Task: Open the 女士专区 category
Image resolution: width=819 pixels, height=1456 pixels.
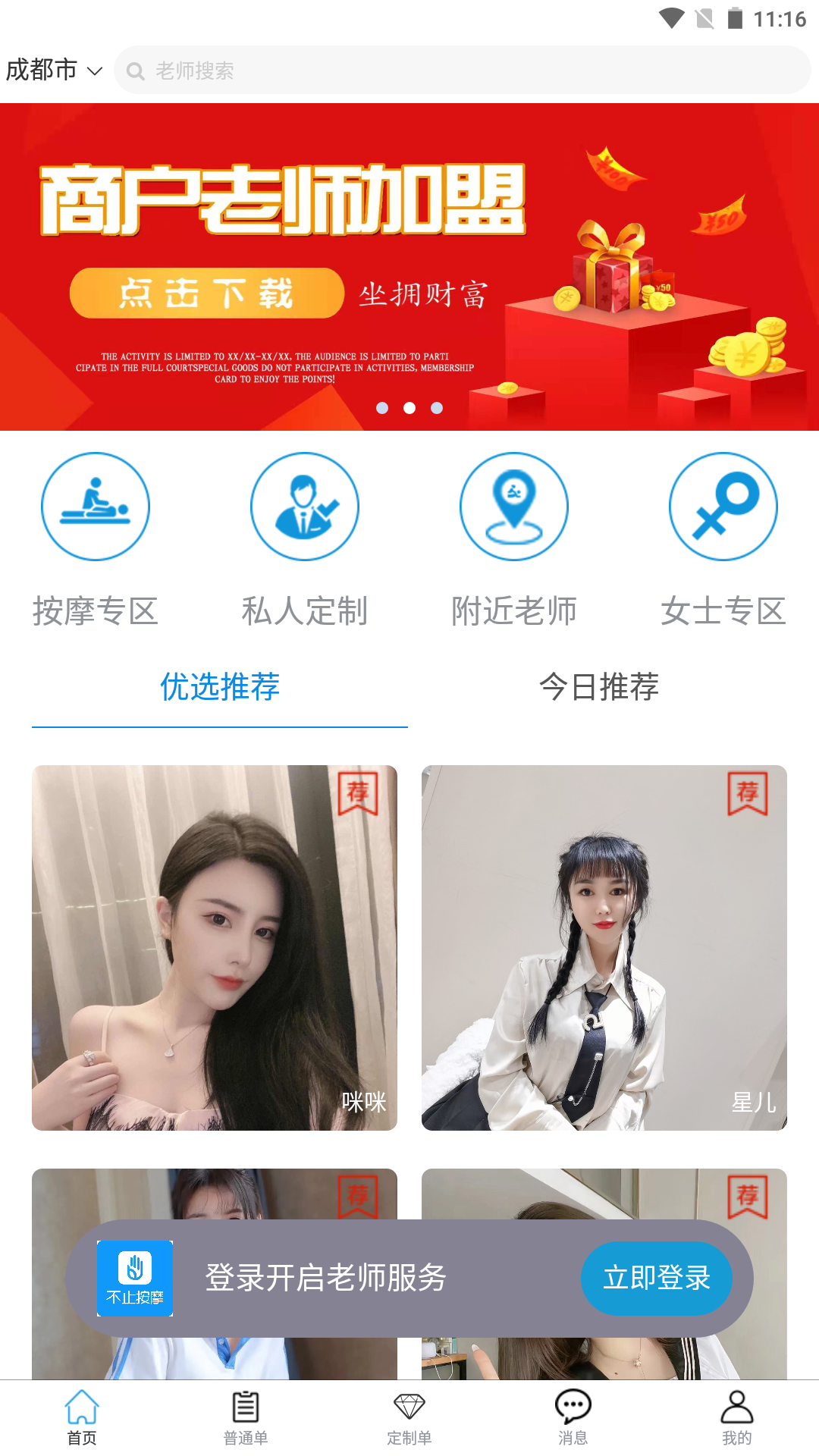Action: point(723,540)
